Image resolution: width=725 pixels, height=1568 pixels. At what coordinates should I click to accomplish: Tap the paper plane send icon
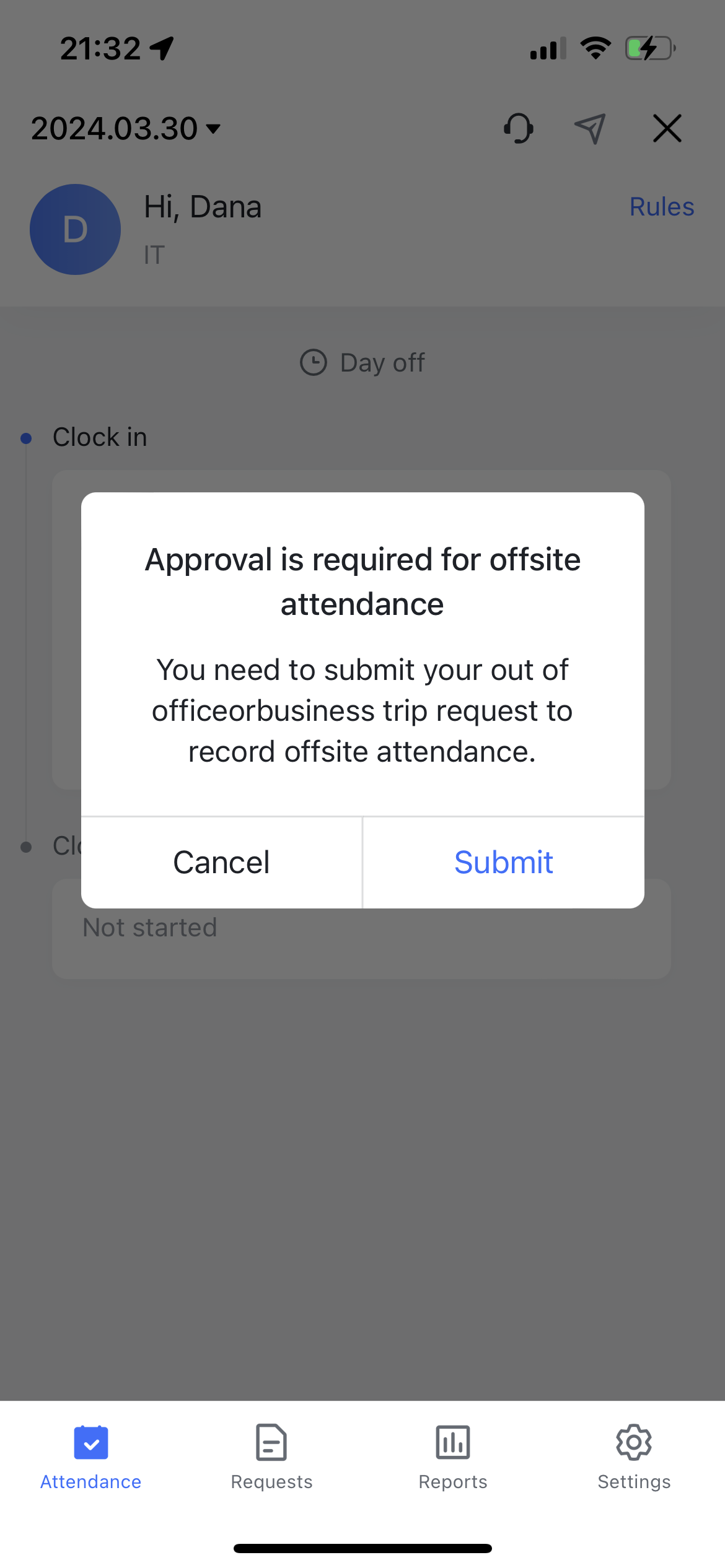click(x=589, y=129)
